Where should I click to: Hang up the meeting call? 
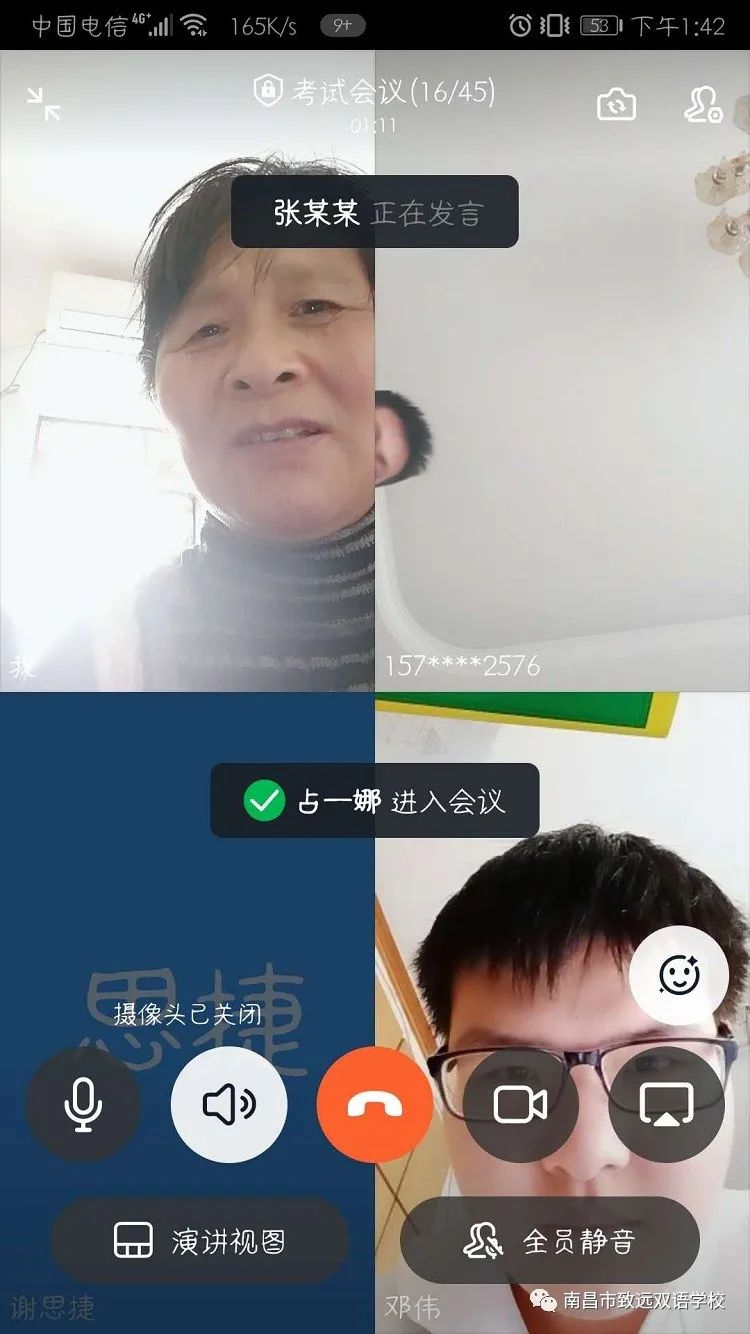click(375, 1105)
